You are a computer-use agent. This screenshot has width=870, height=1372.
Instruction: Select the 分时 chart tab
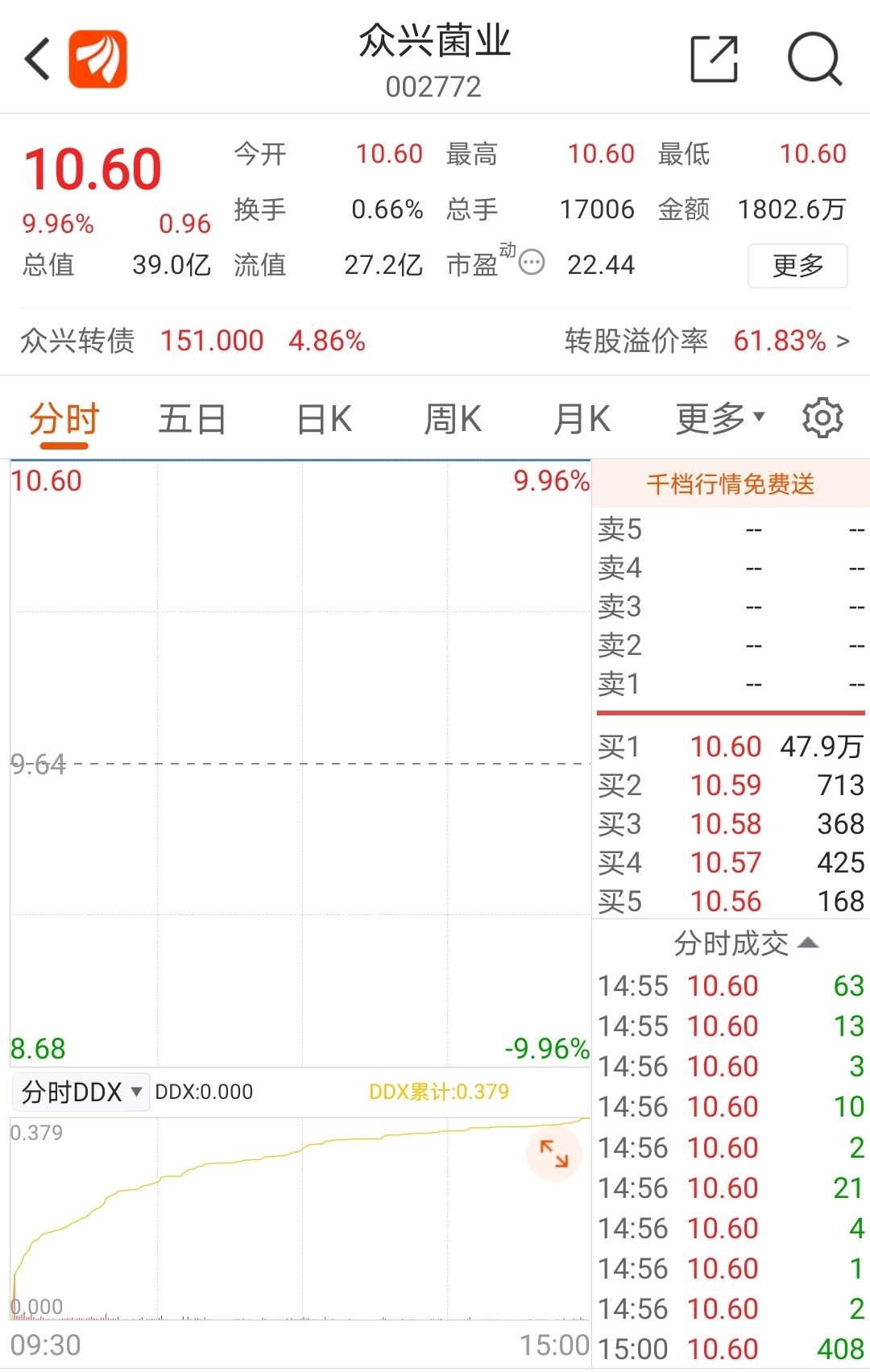coord(64,420)
